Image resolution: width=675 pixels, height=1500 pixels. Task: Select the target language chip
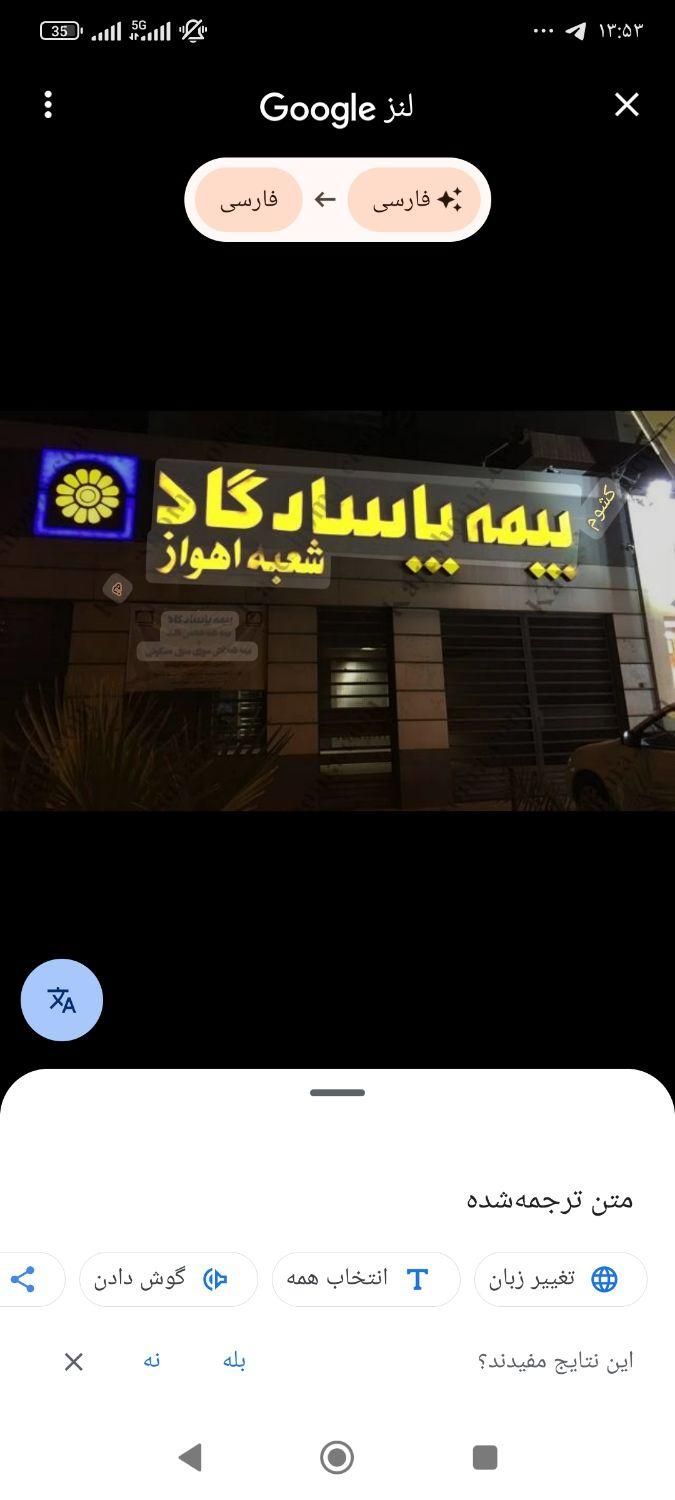[x=249, y=200]
